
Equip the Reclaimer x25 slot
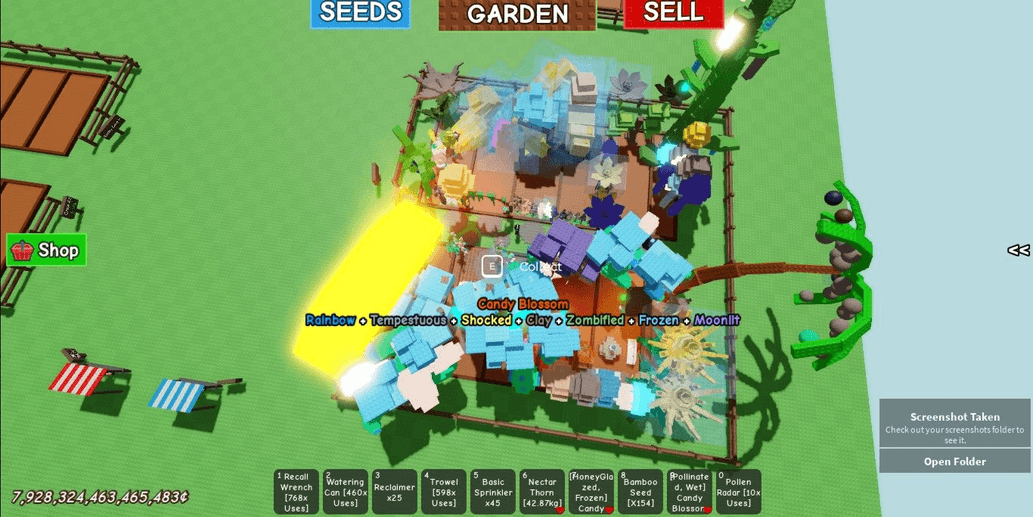tap(394, 492)
